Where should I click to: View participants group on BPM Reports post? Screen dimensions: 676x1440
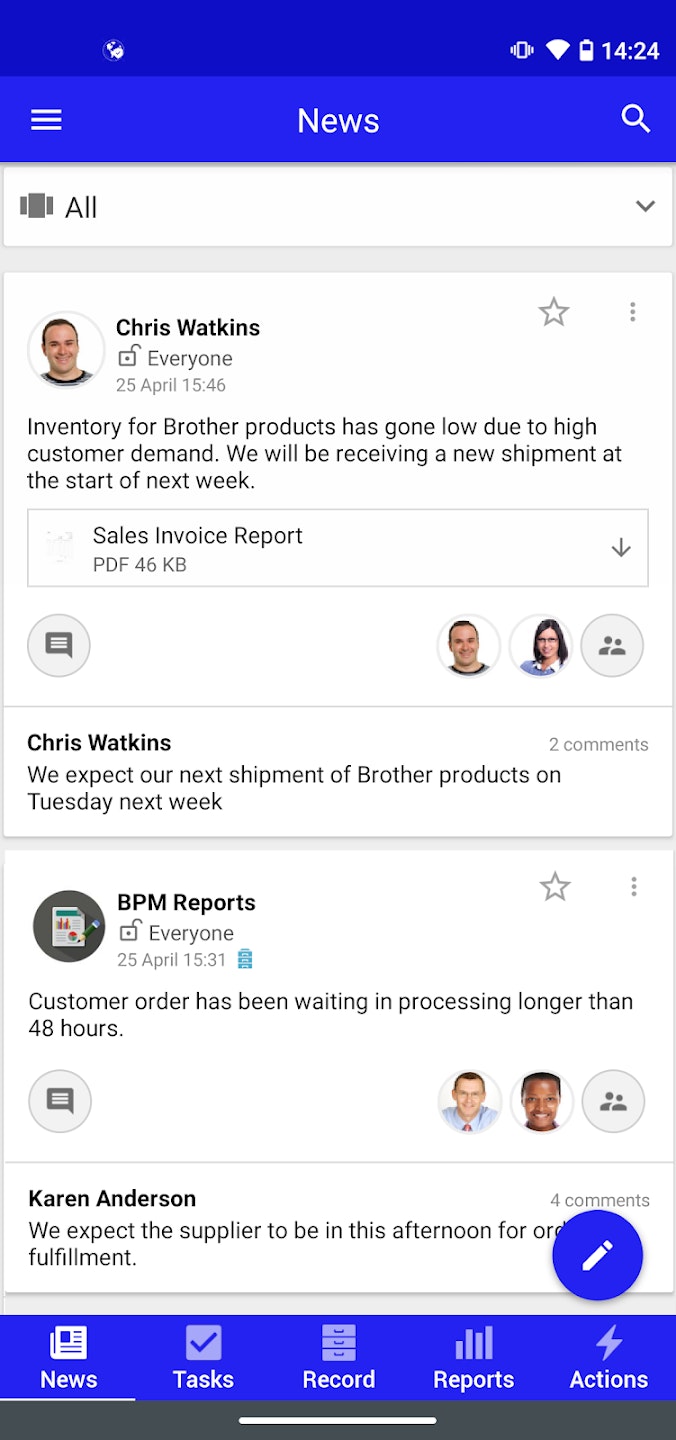[613, 1102]
